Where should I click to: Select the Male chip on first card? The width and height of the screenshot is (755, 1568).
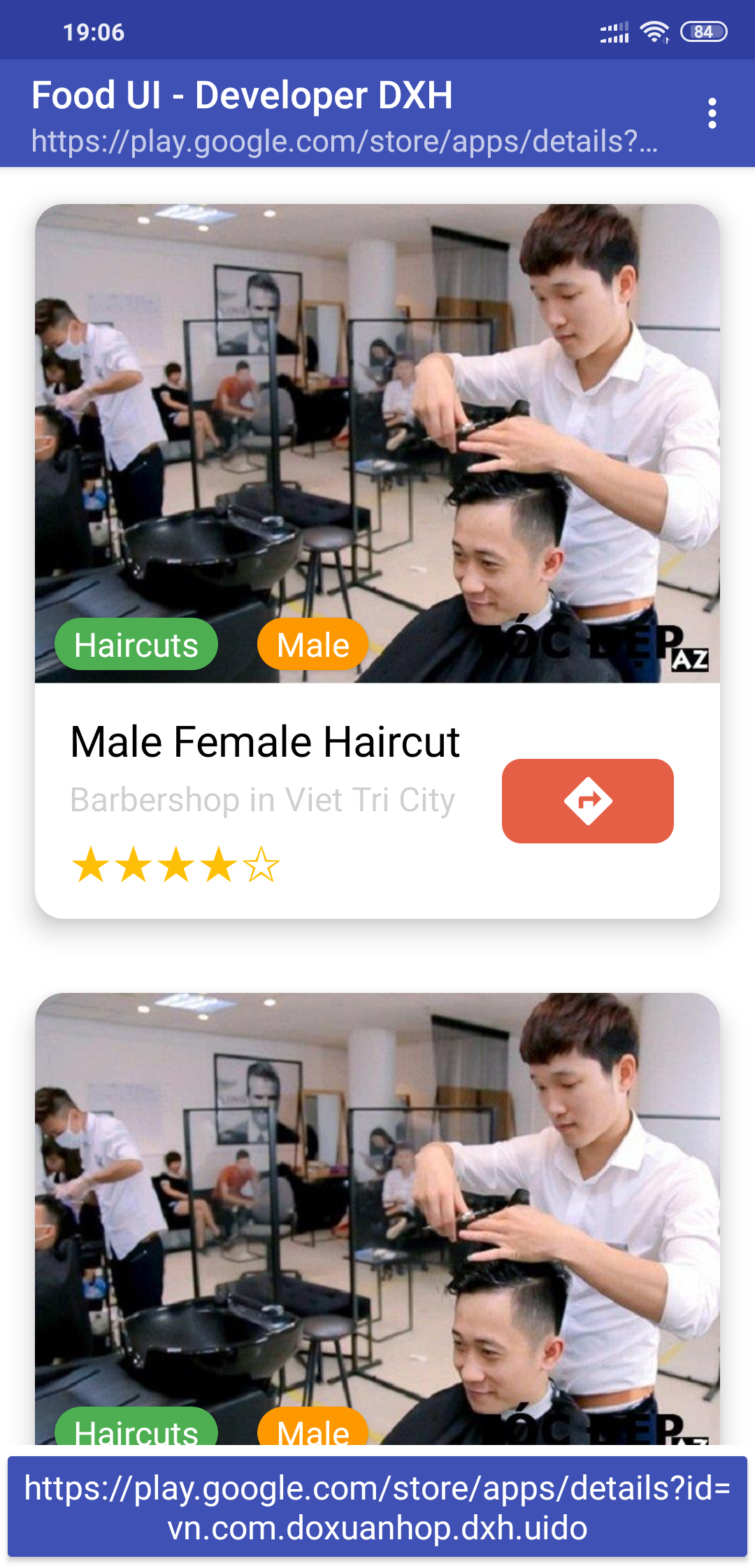pos(312,644)
